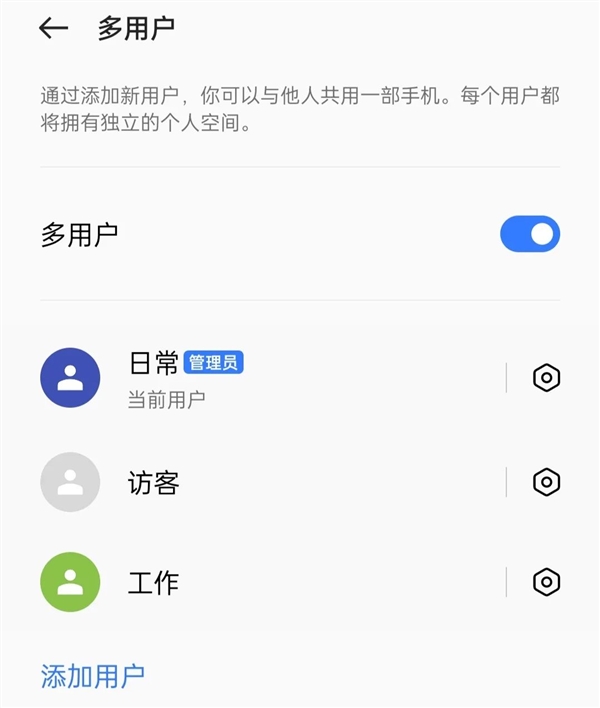
Task: Open settings gear for 工作
Action: point(546,582)
